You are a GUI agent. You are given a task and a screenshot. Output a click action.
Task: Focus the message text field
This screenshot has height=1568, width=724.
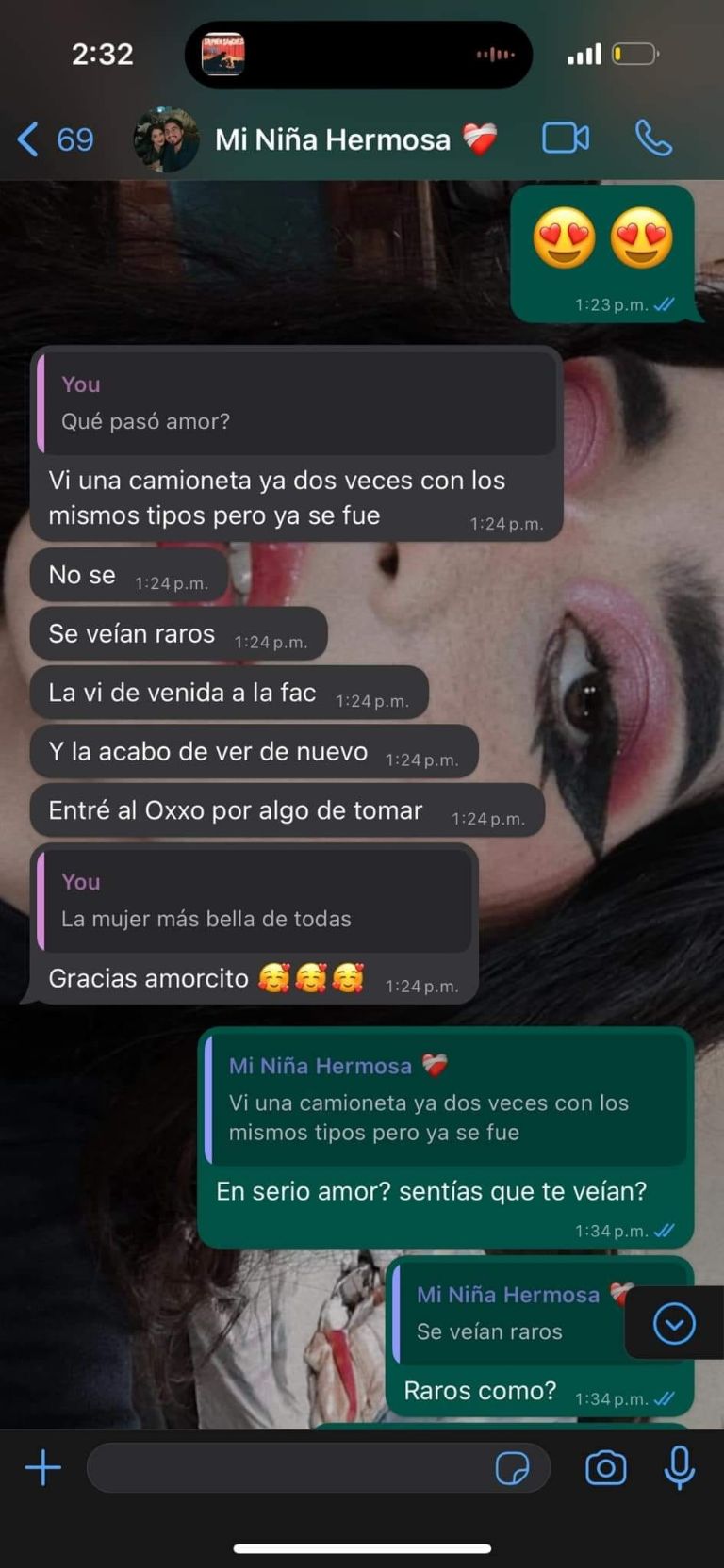pyautogui.click(x=288, y=1467)
